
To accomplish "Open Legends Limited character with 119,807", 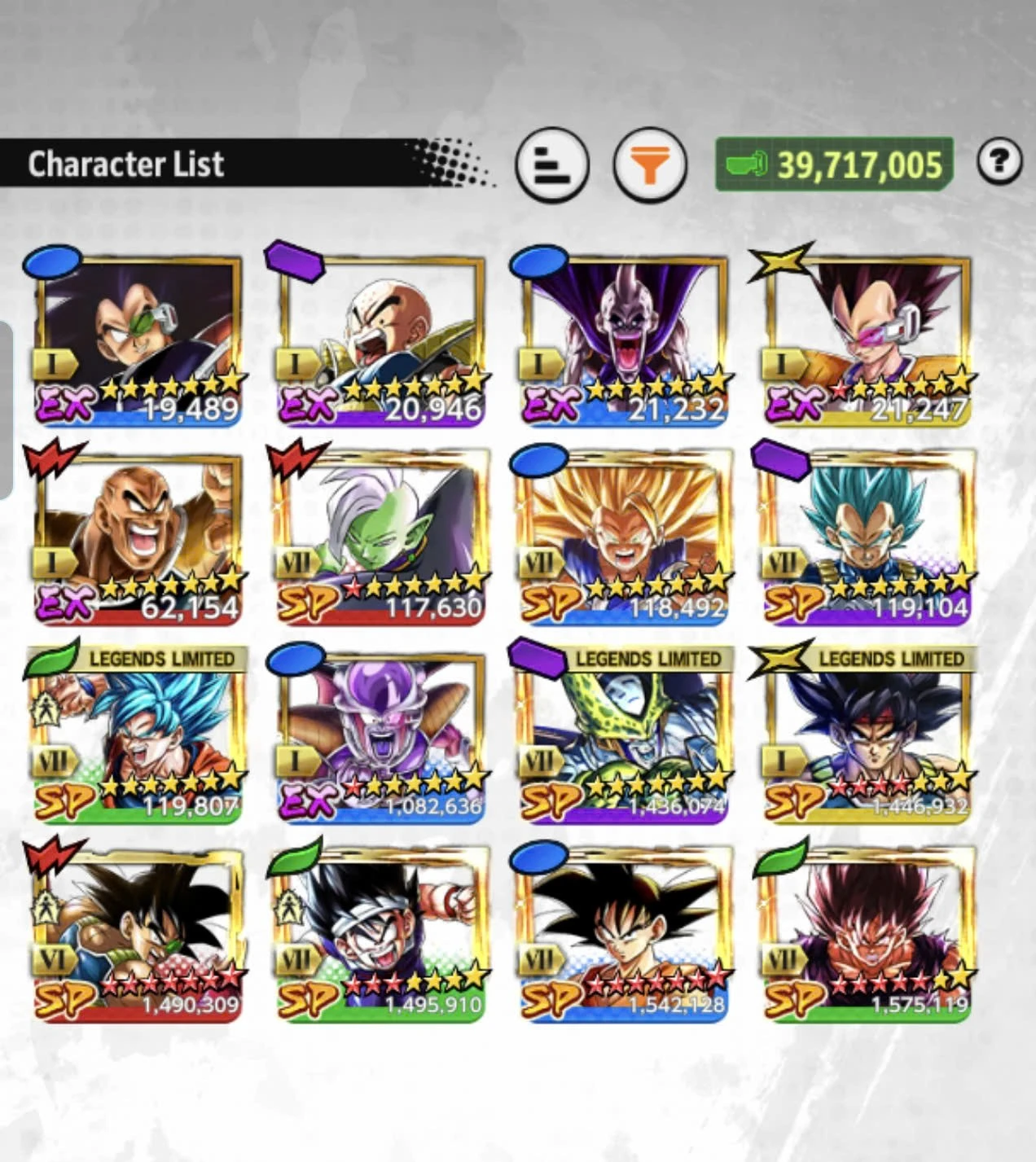I will (x=138, y=737).
